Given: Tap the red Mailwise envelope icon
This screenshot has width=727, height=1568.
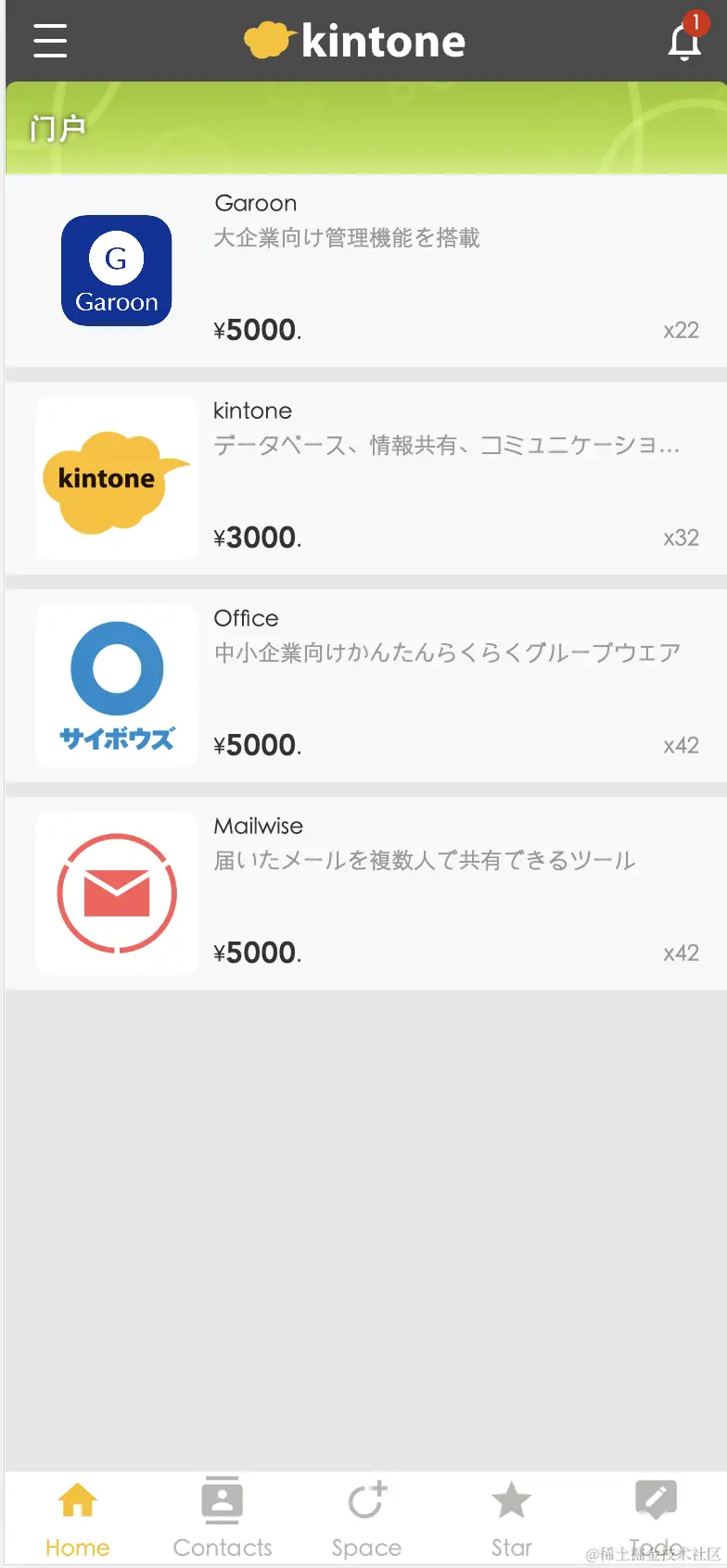Looking at the screenshot, I should coord(115,892).
